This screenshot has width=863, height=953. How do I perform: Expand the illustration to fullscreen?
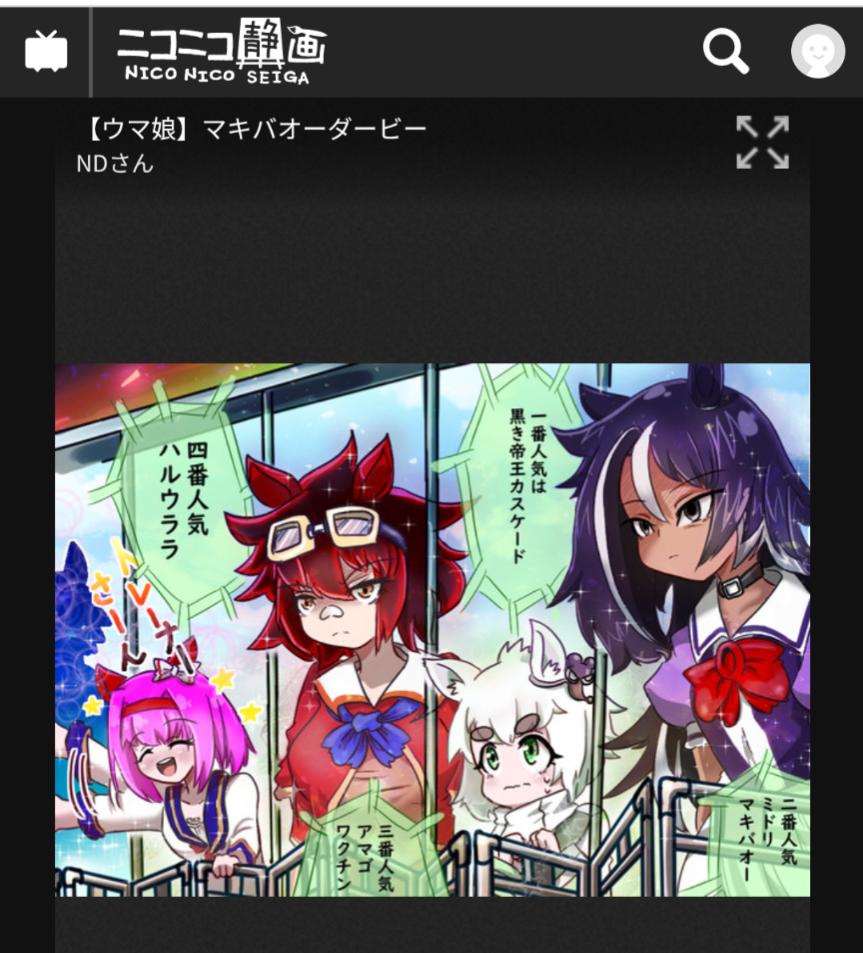coord(762,143)
